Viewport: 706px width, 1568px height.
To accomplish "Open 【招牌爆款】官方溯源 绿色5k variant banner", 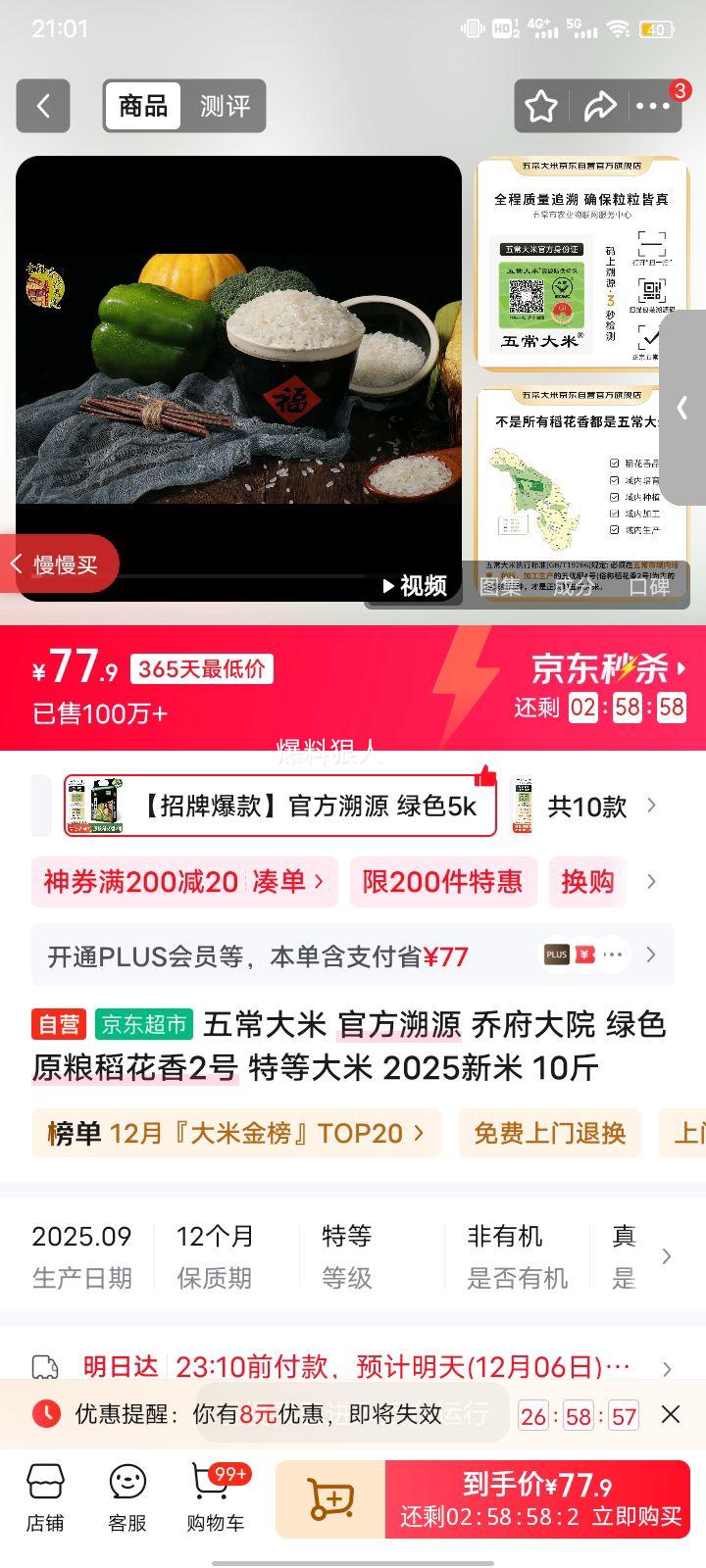I will (x=284, y=806).
